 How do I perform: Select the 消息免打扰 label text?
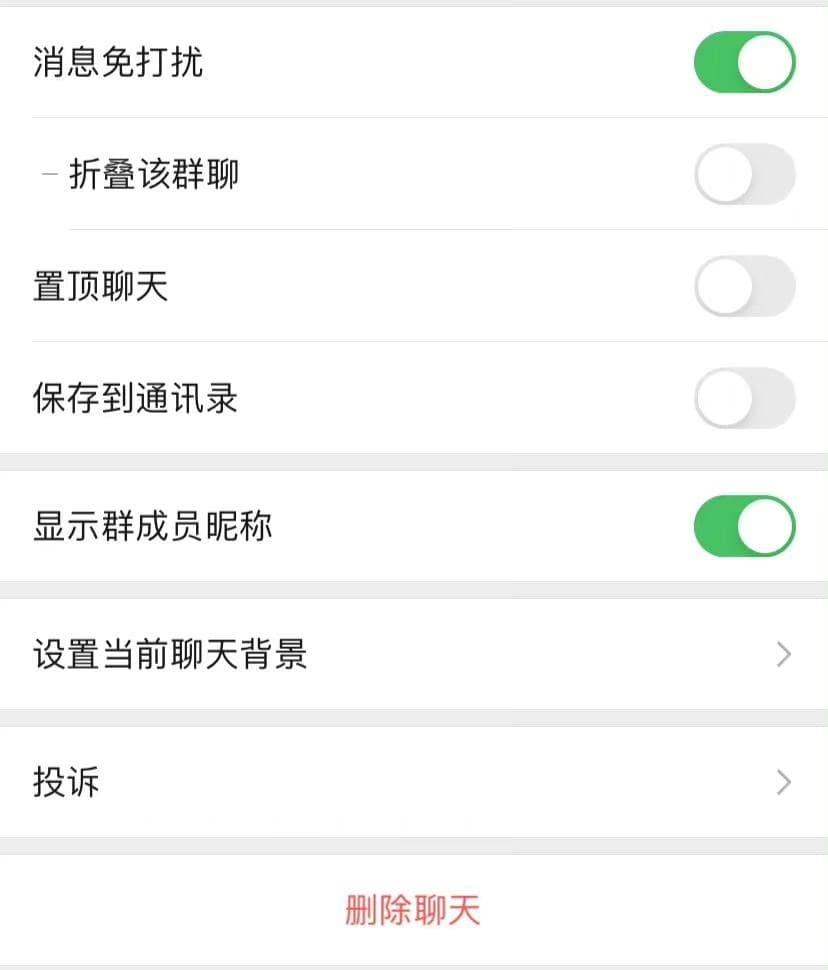(120, 62)
